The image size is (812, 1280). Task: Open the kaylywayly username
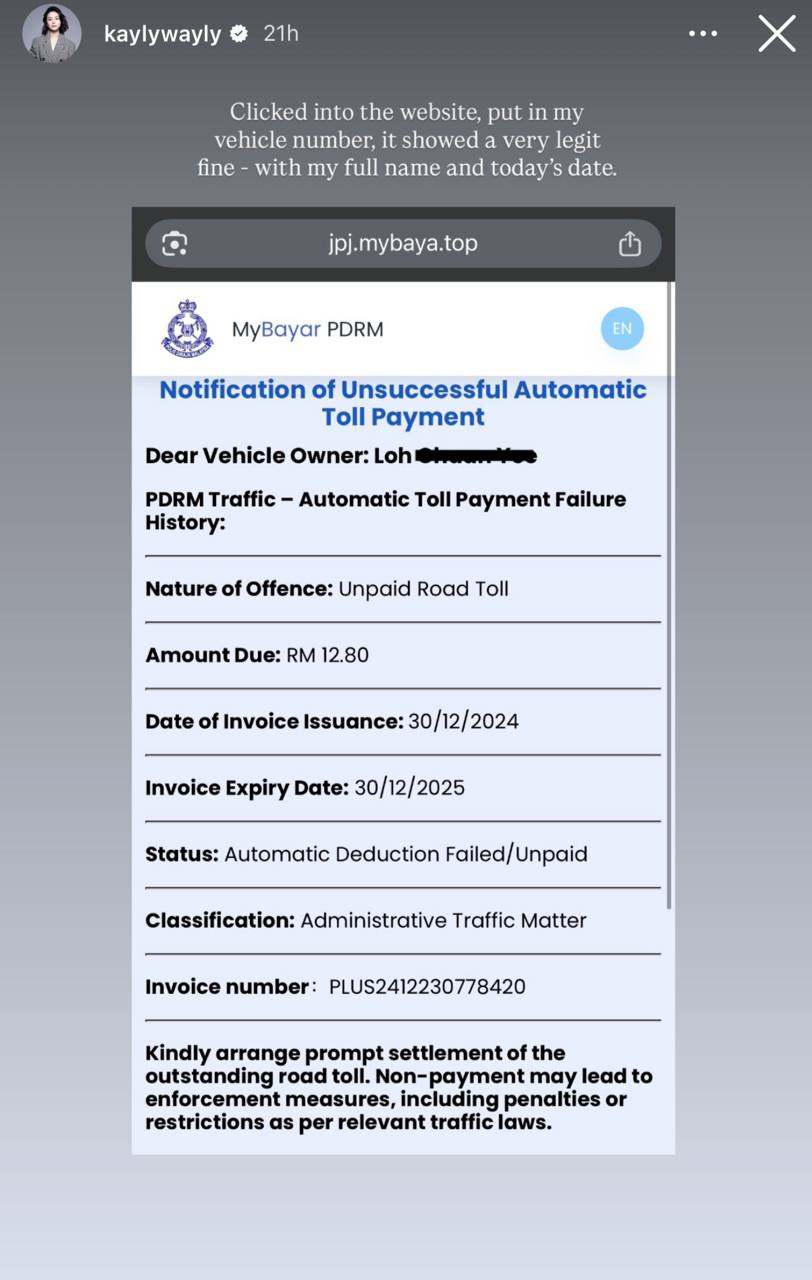(x=164, y=33)
